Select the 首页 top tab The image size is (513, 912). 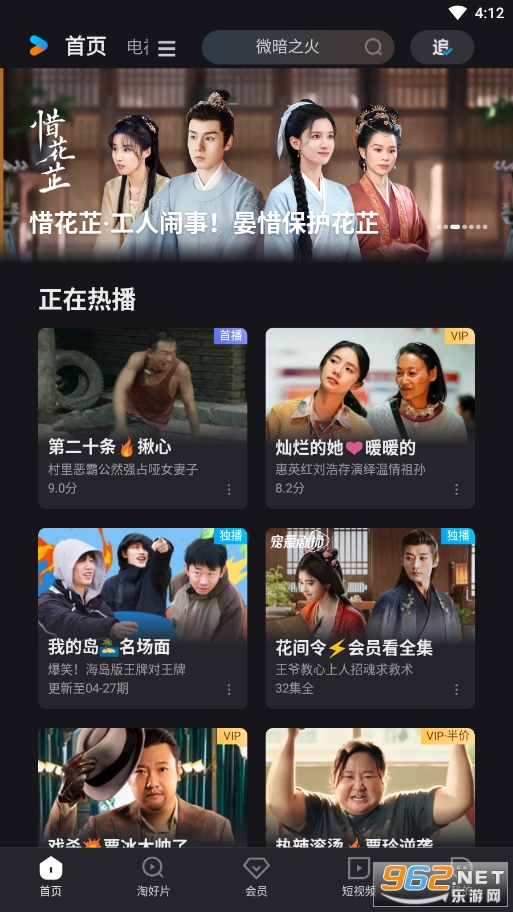[86, 47]
